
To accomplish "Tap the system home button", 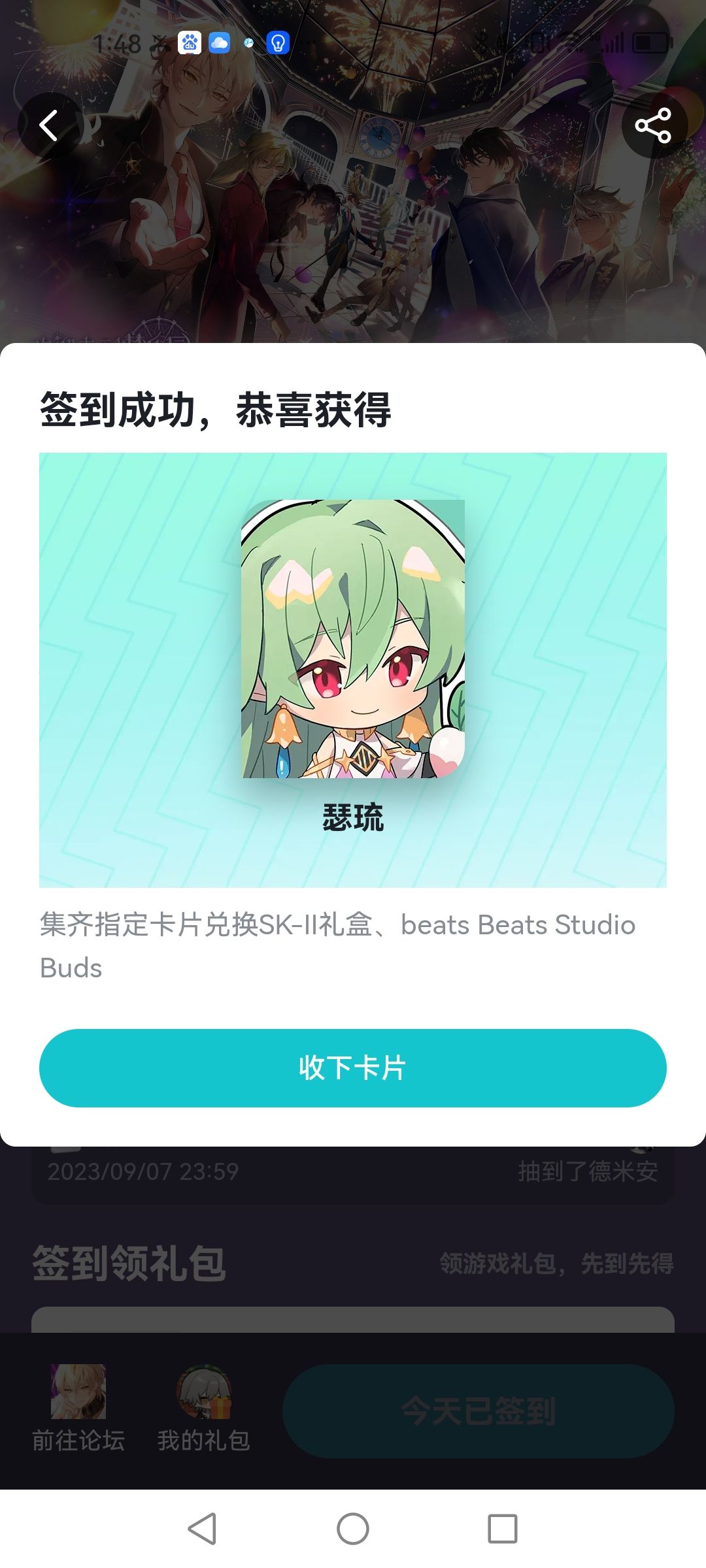I will (x=353, y=1529).
